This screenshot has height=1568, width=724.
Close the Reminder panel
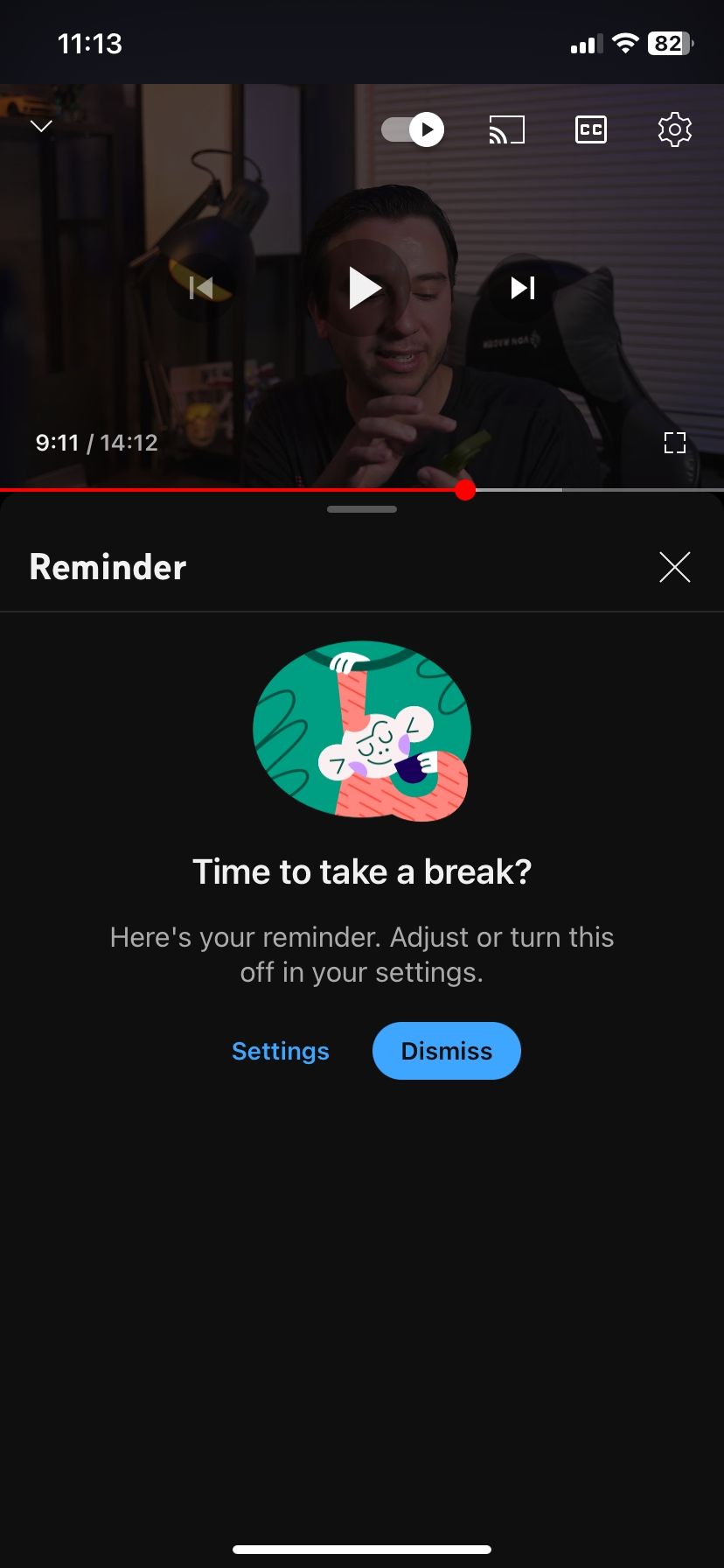tap(674, 567)
